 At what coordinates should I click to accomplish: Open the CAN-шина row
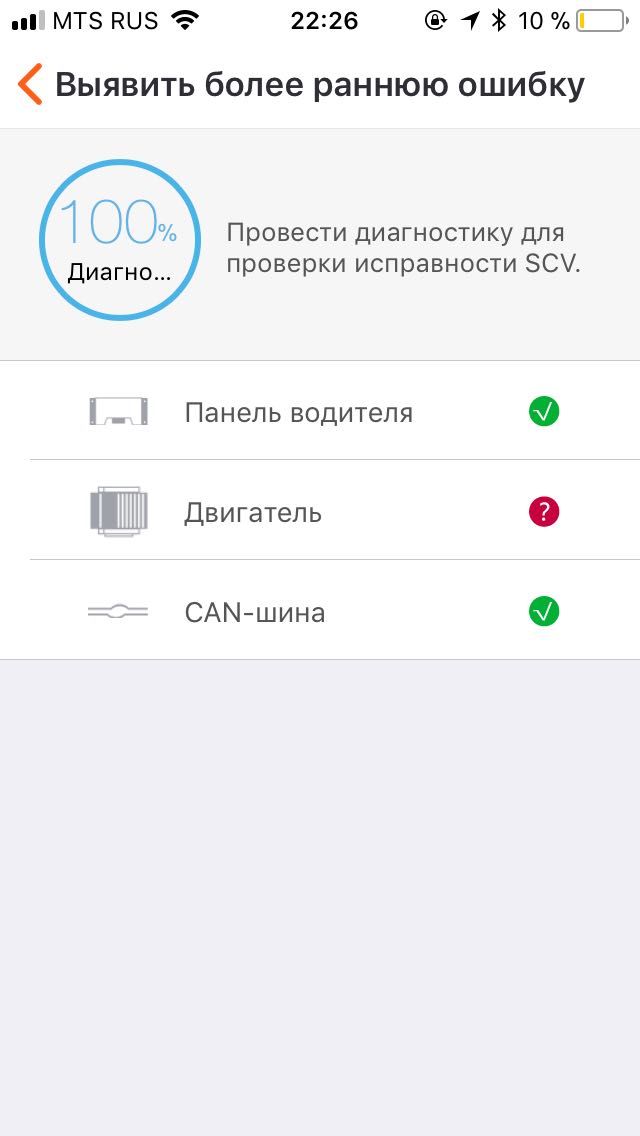click(x=320, y=610)
